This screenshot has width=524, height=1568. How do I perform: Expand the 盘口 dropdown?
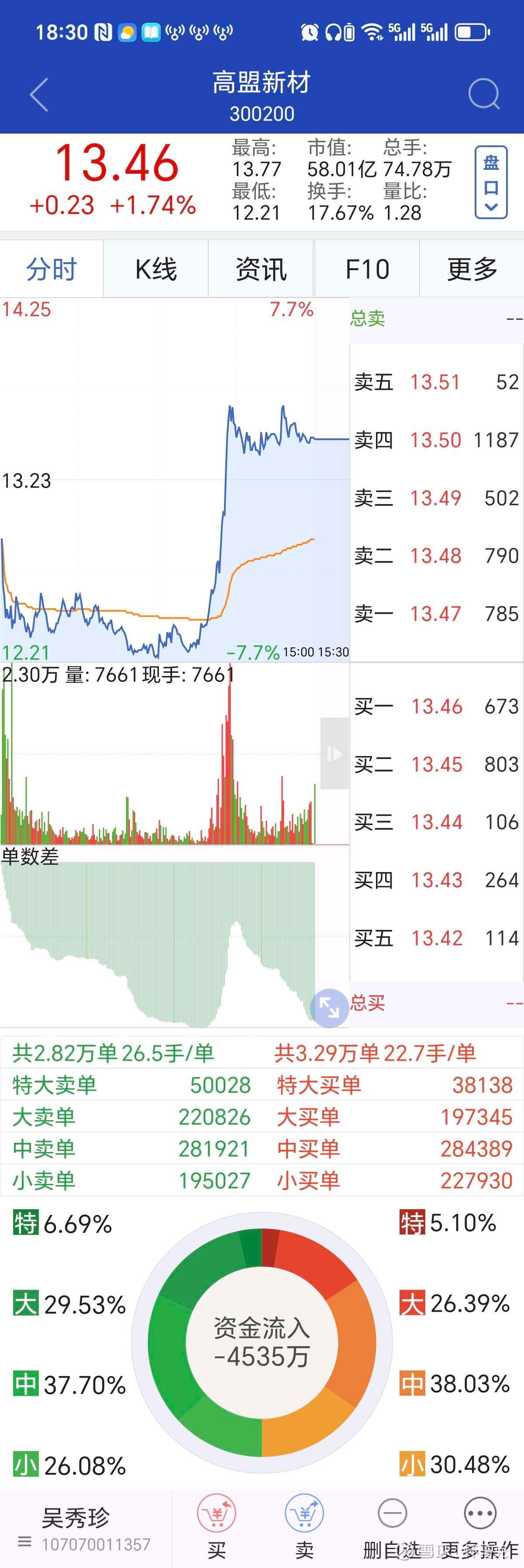[x=490, y=182]
